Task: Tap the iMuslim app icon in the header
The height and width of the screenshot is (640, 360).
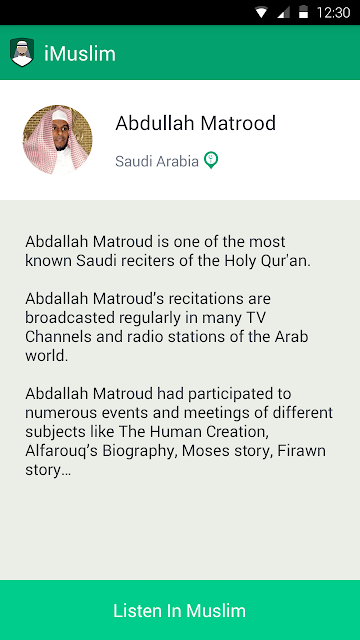Action: (x=22, y=52)
